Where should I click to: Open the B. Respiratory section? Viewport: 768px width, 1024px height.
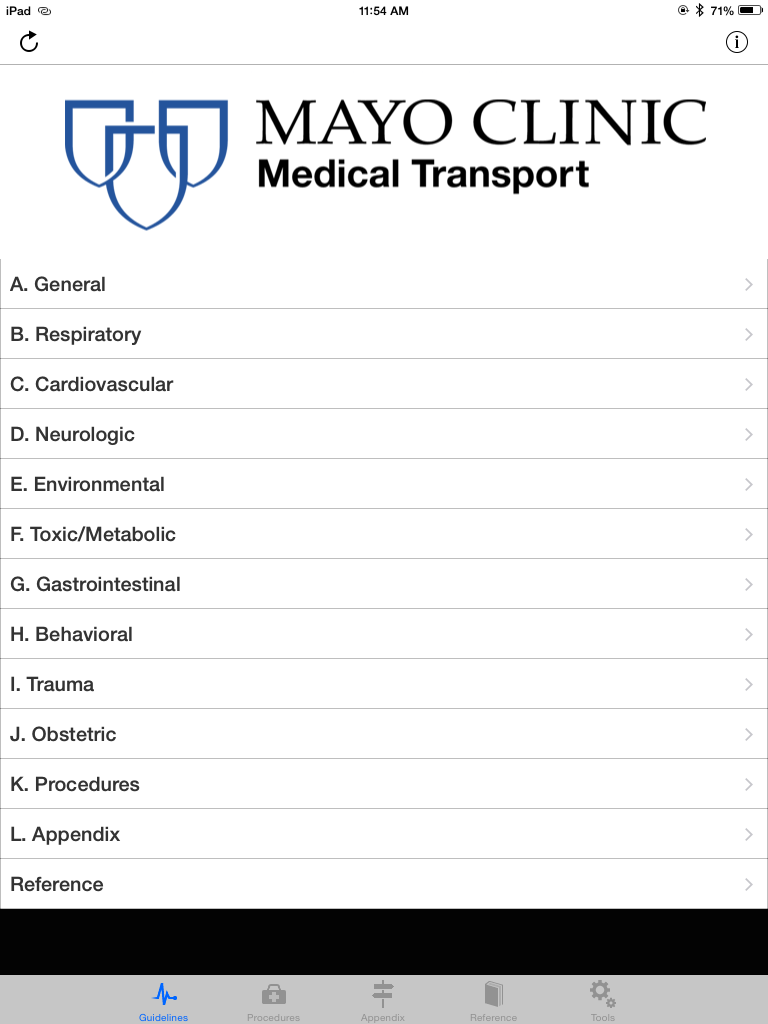[x=384, y=334]
